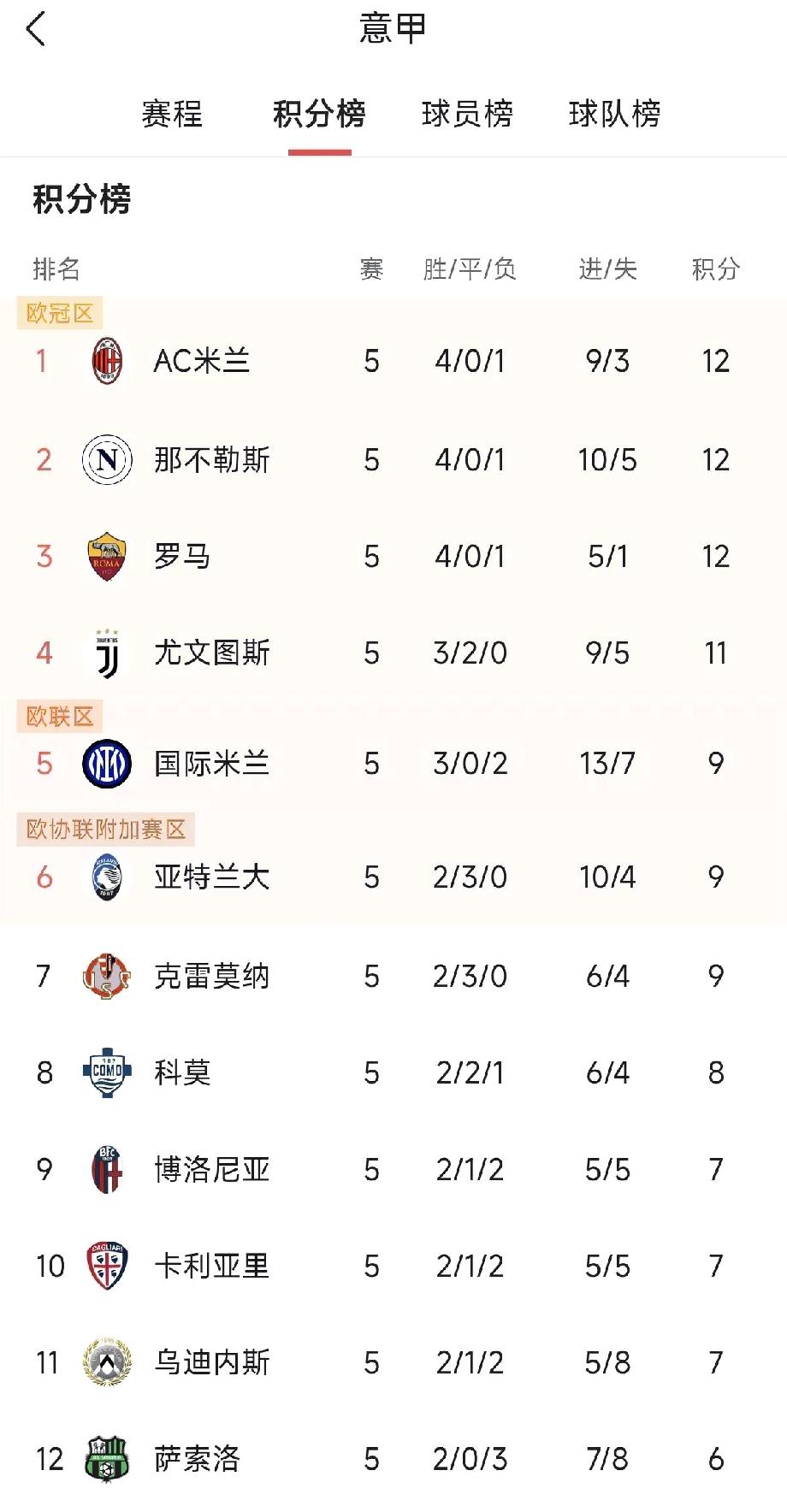This screenshot has width=787, height=1512.
Task: Click the 那不勒斯 Napoli team logo
Action: (106, 459)
